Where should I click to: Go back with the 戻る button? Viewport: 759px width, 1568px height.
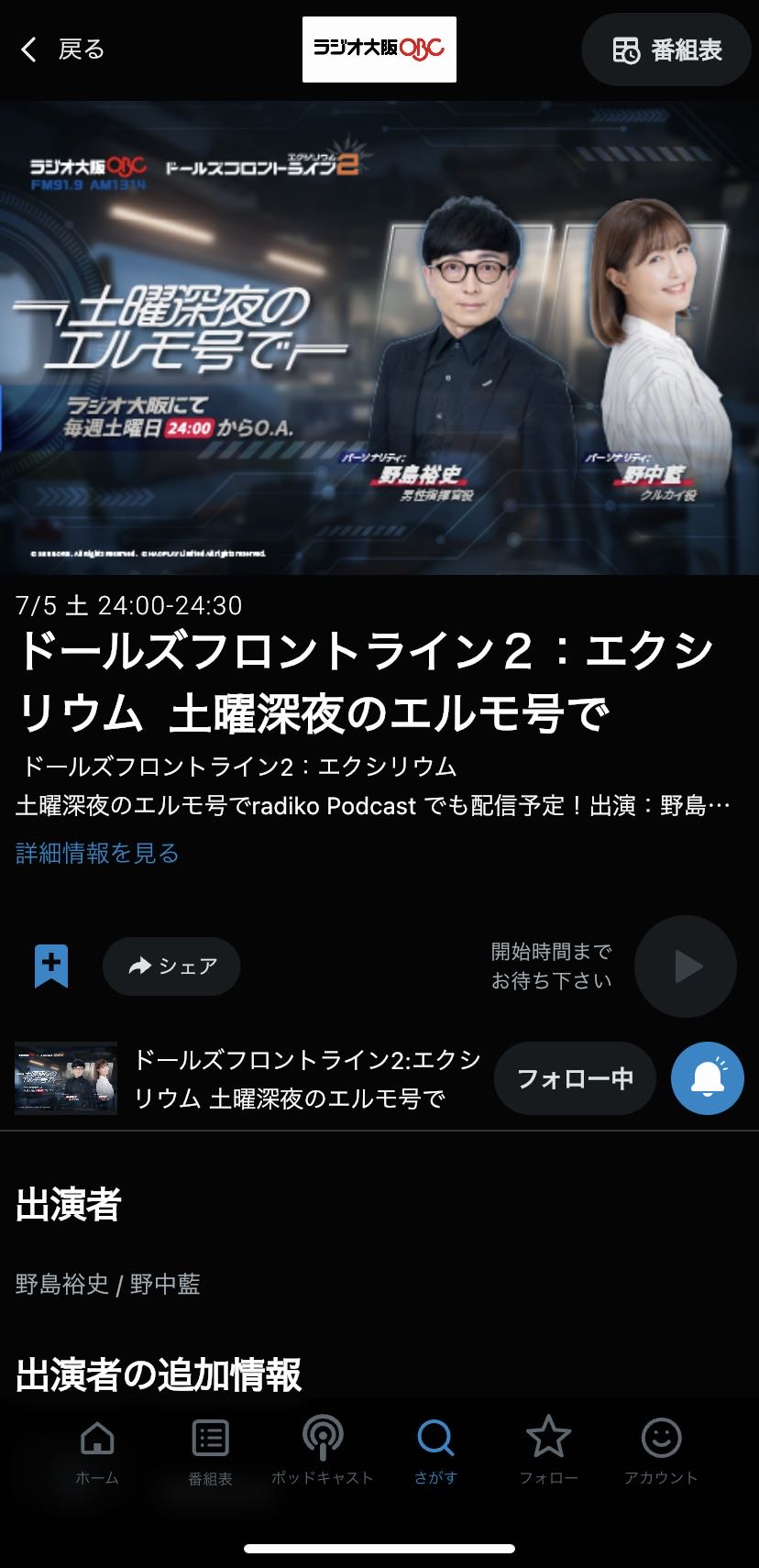(x=62, y=50)
